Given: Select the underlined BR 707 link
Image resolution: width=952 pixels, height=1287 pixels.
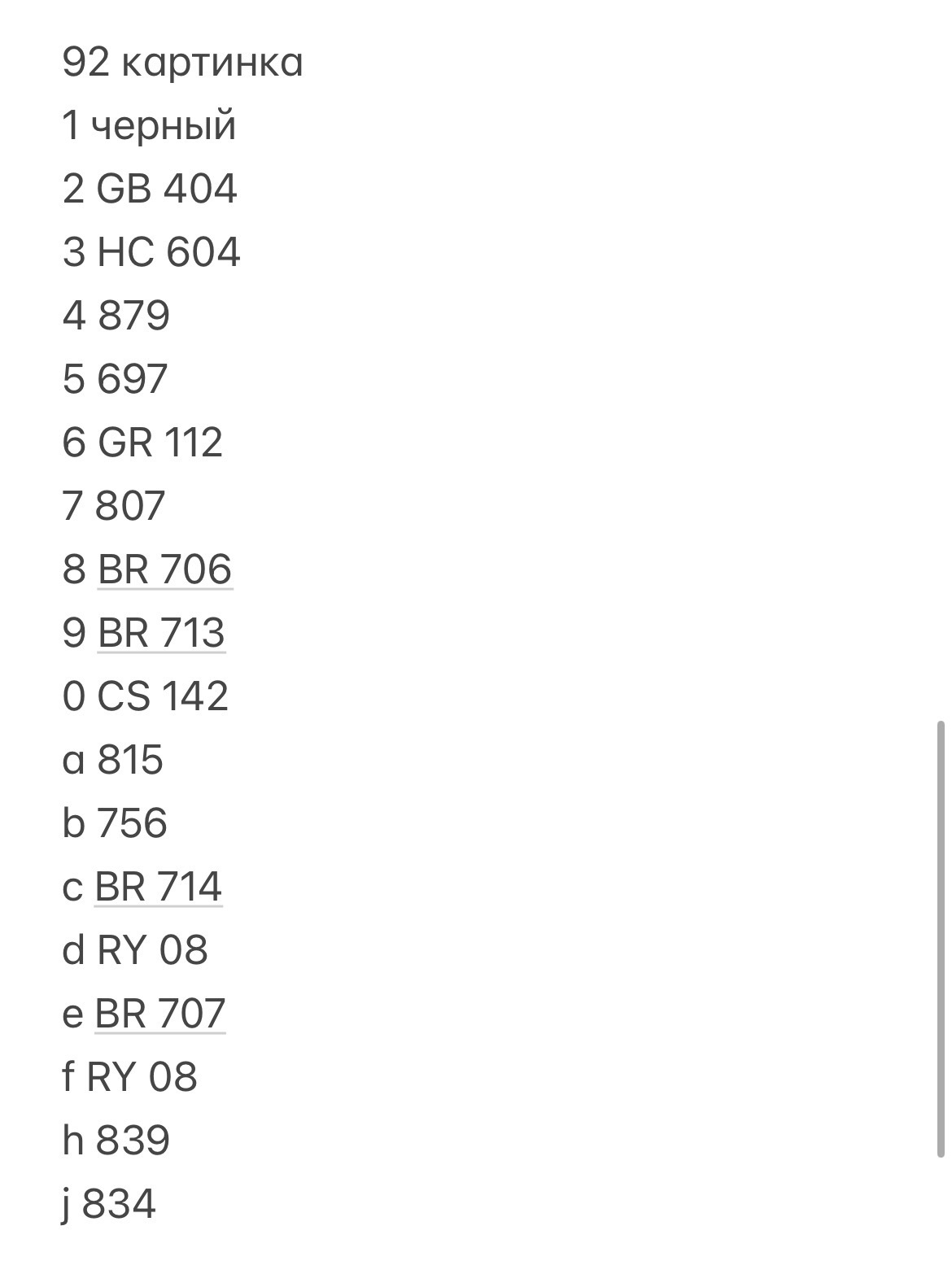Looking at the screenshot, I should coord(159,1013).
